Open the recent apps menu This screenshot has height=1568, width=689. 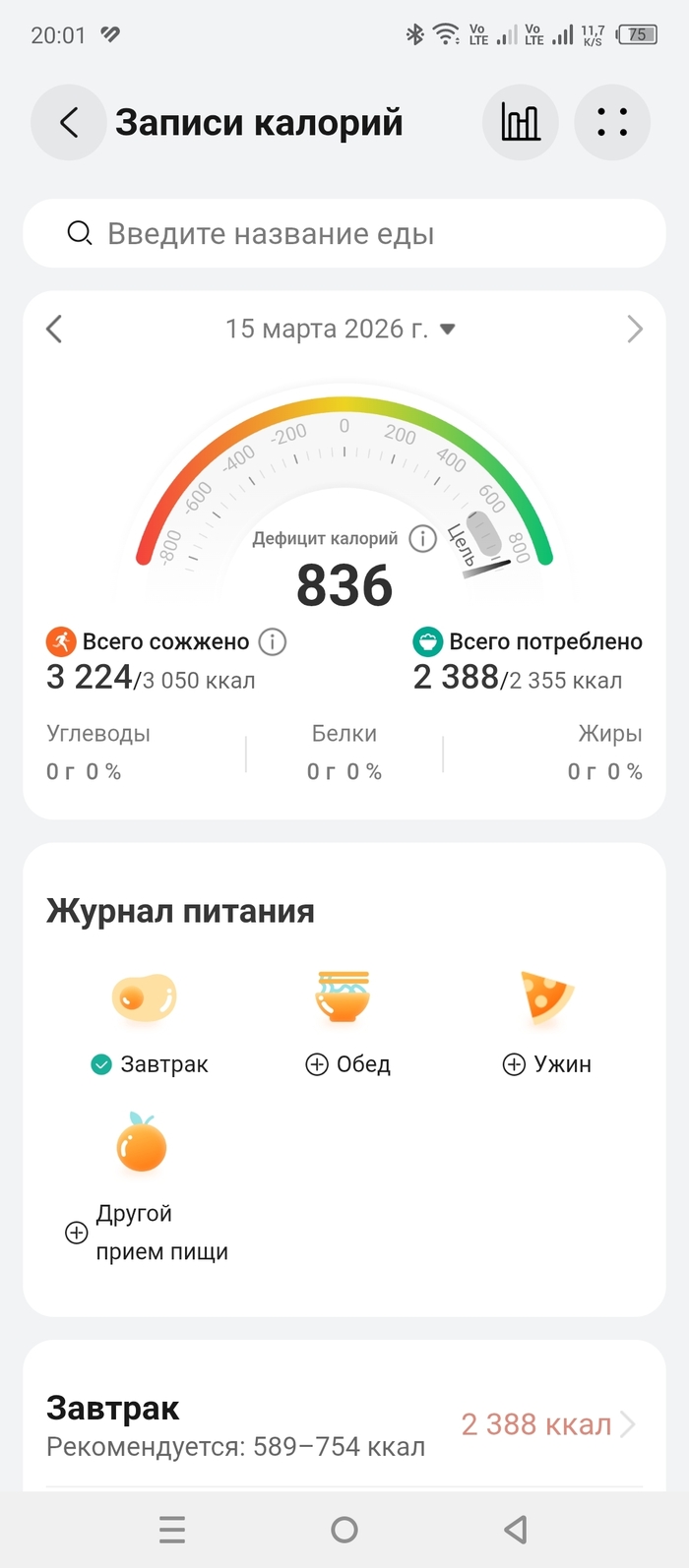172,1530
